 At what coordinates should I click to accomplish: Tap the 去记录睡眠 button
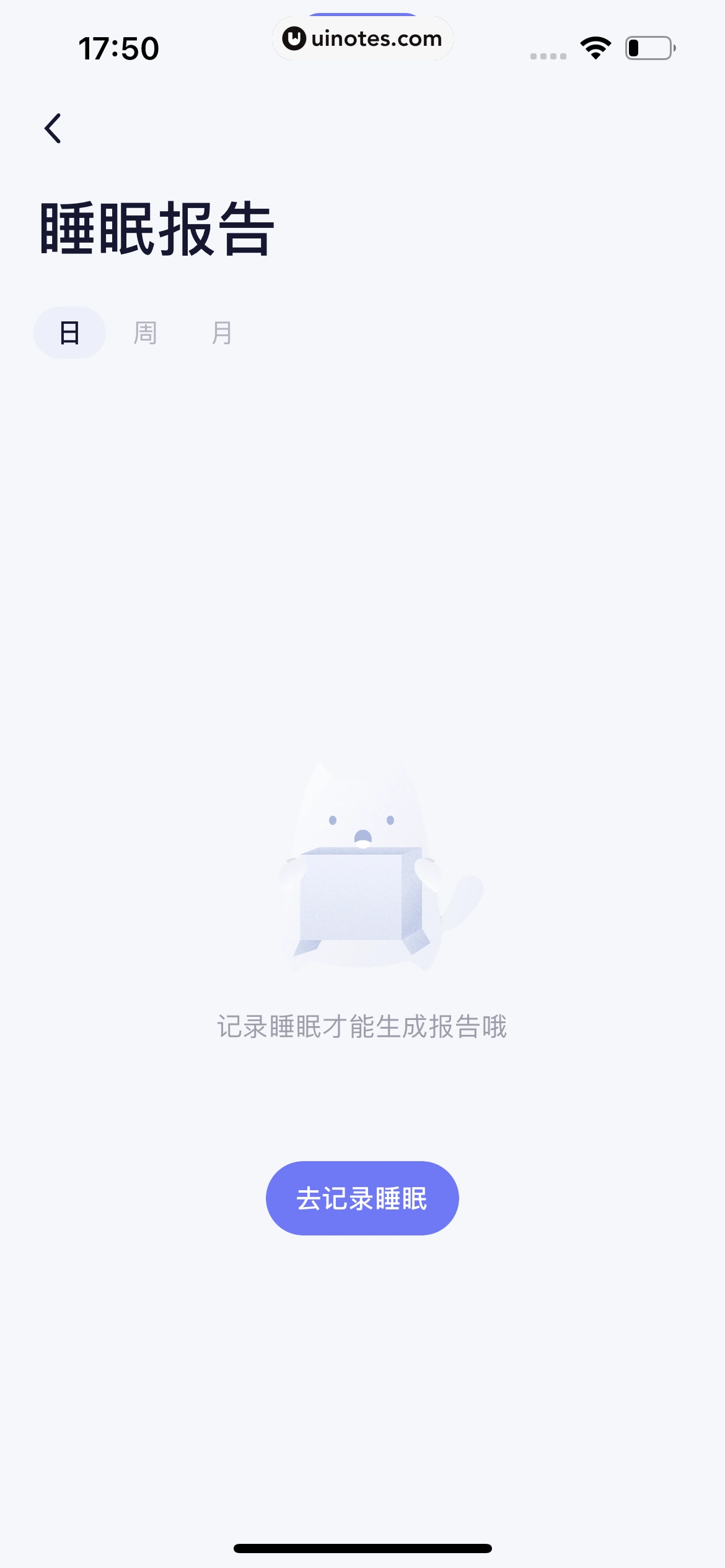click(x=362, y=1197)
